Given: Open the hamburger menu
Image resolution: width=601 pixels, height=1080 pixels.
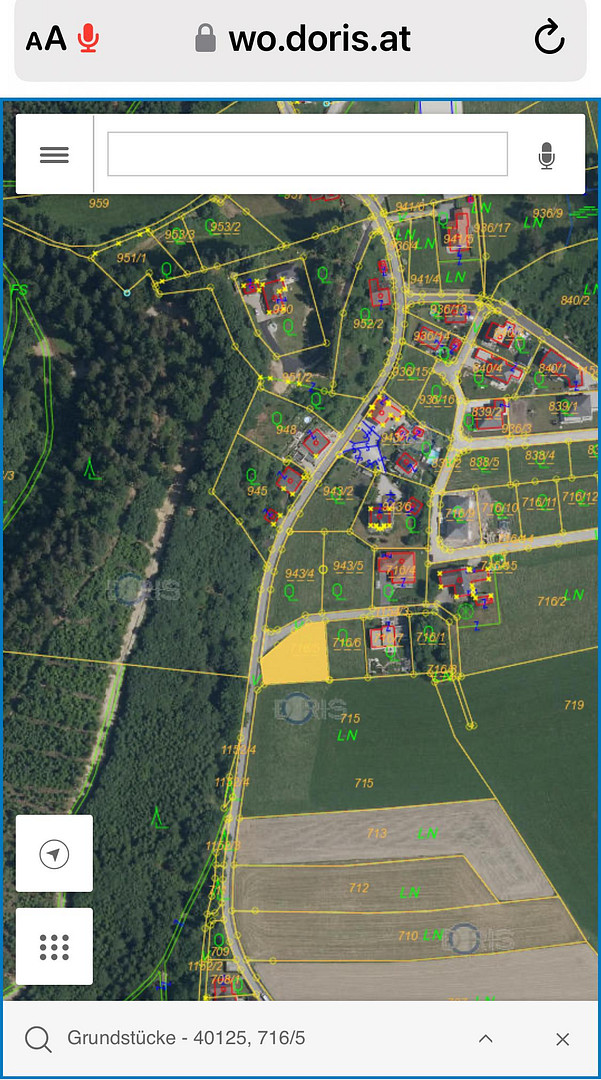Looking at the screenshot, I should coord(54,155).
